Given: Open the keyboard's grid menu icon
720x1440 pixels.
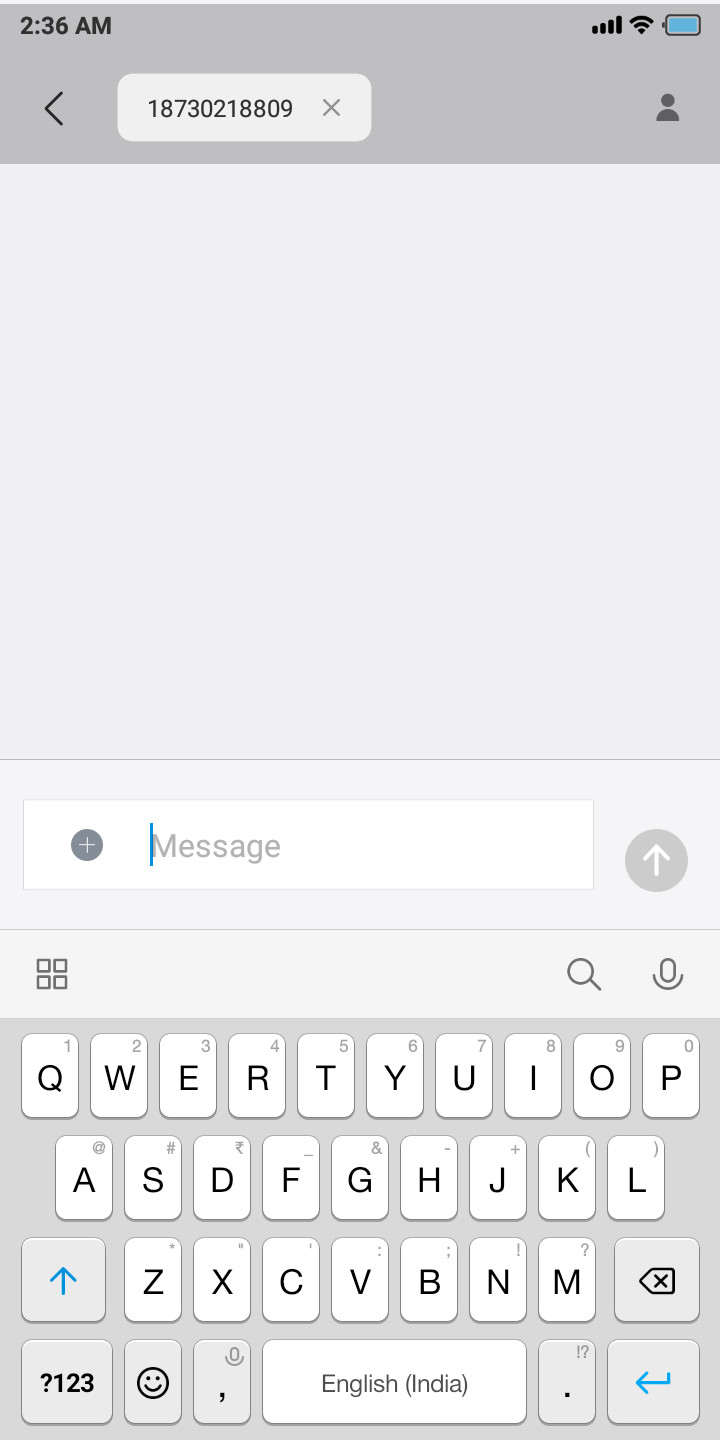Looking at the screenshot, I should 52,973.
